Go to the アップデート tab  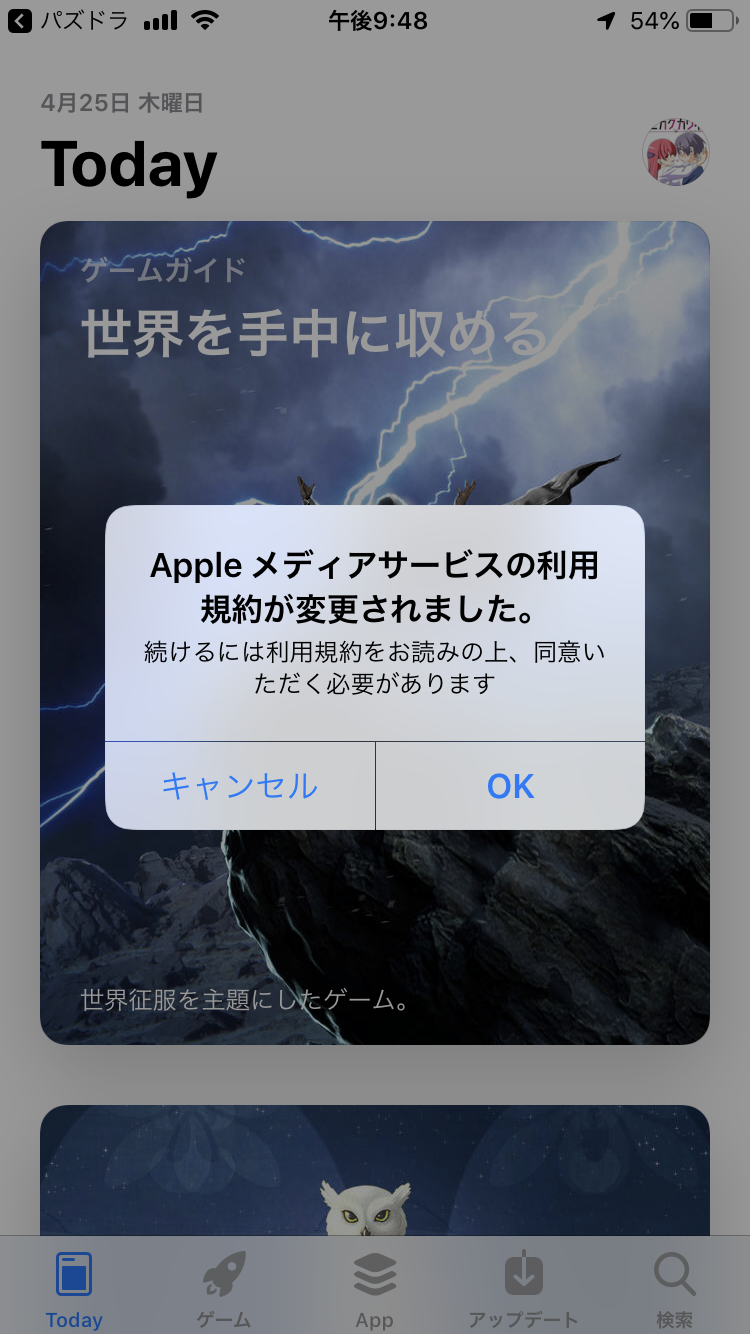(523, 1288)
